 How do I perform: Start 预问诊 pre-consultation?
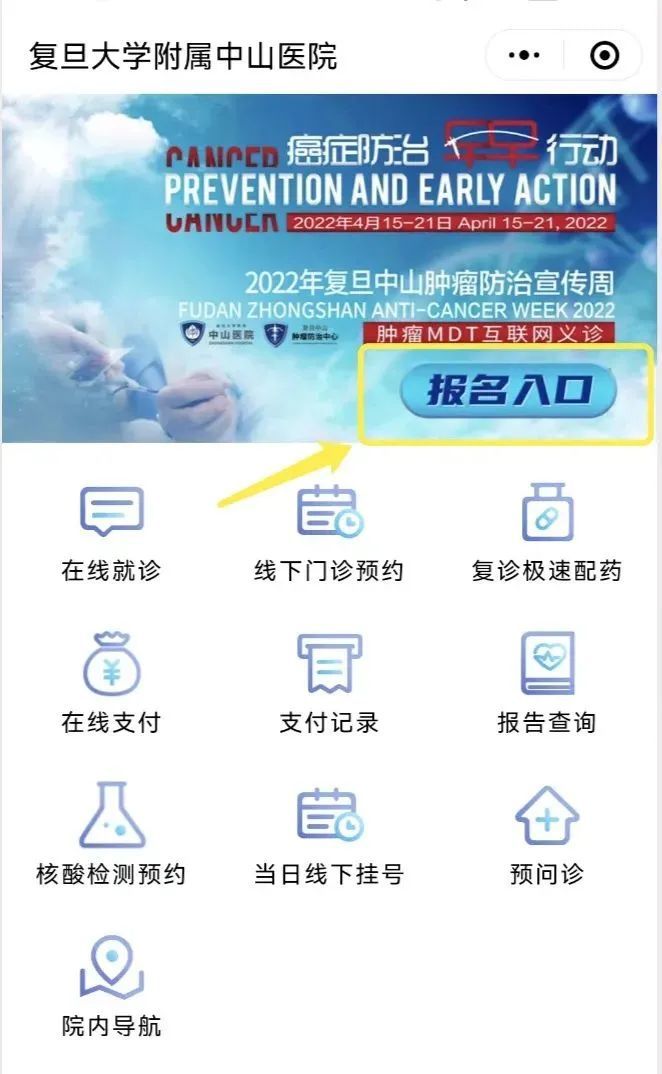pyautogui.click(x=546, y=835)
